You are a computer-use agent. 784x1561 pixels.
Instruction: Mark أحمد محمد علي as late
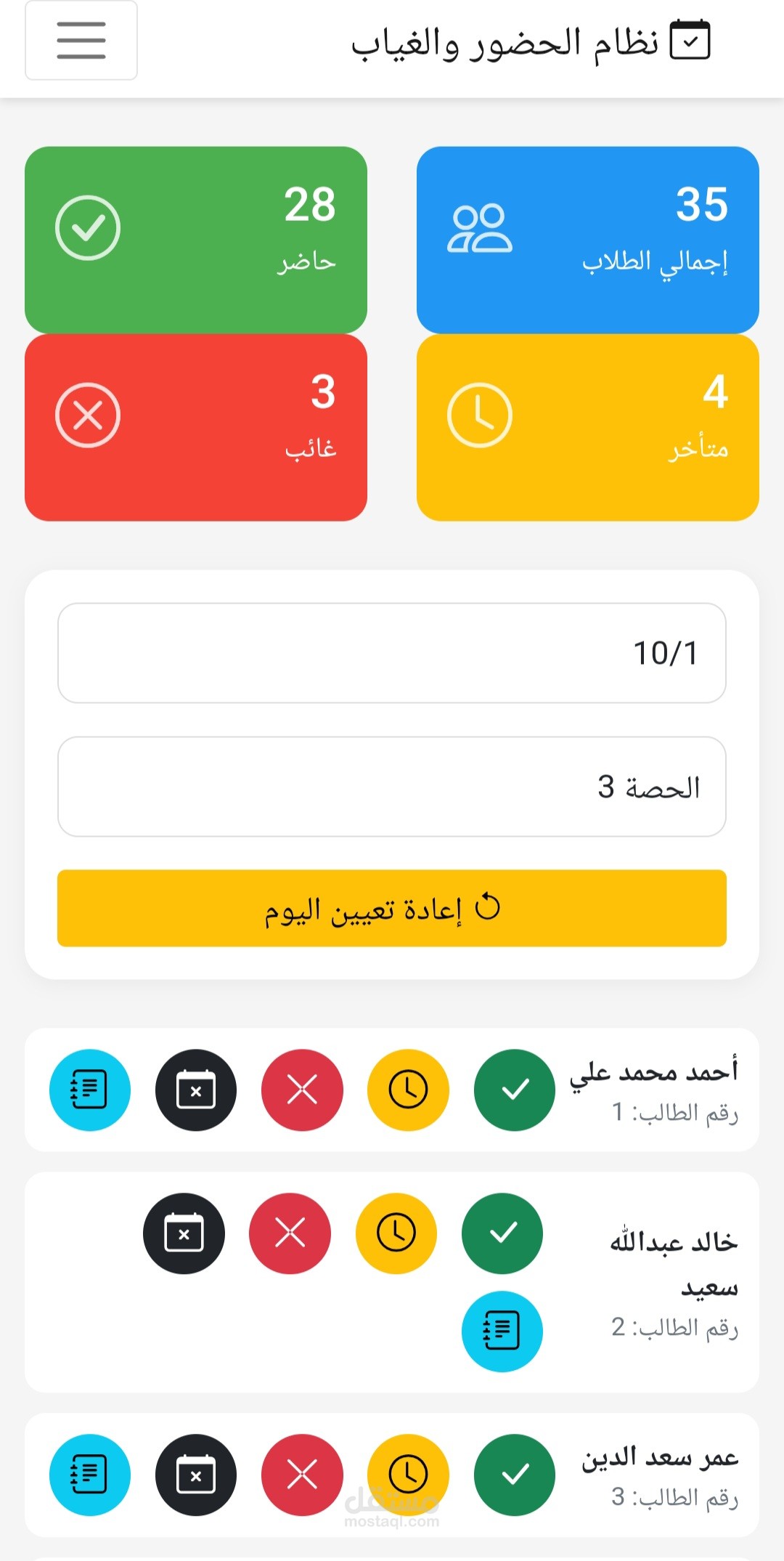[x=408, y=1090]
